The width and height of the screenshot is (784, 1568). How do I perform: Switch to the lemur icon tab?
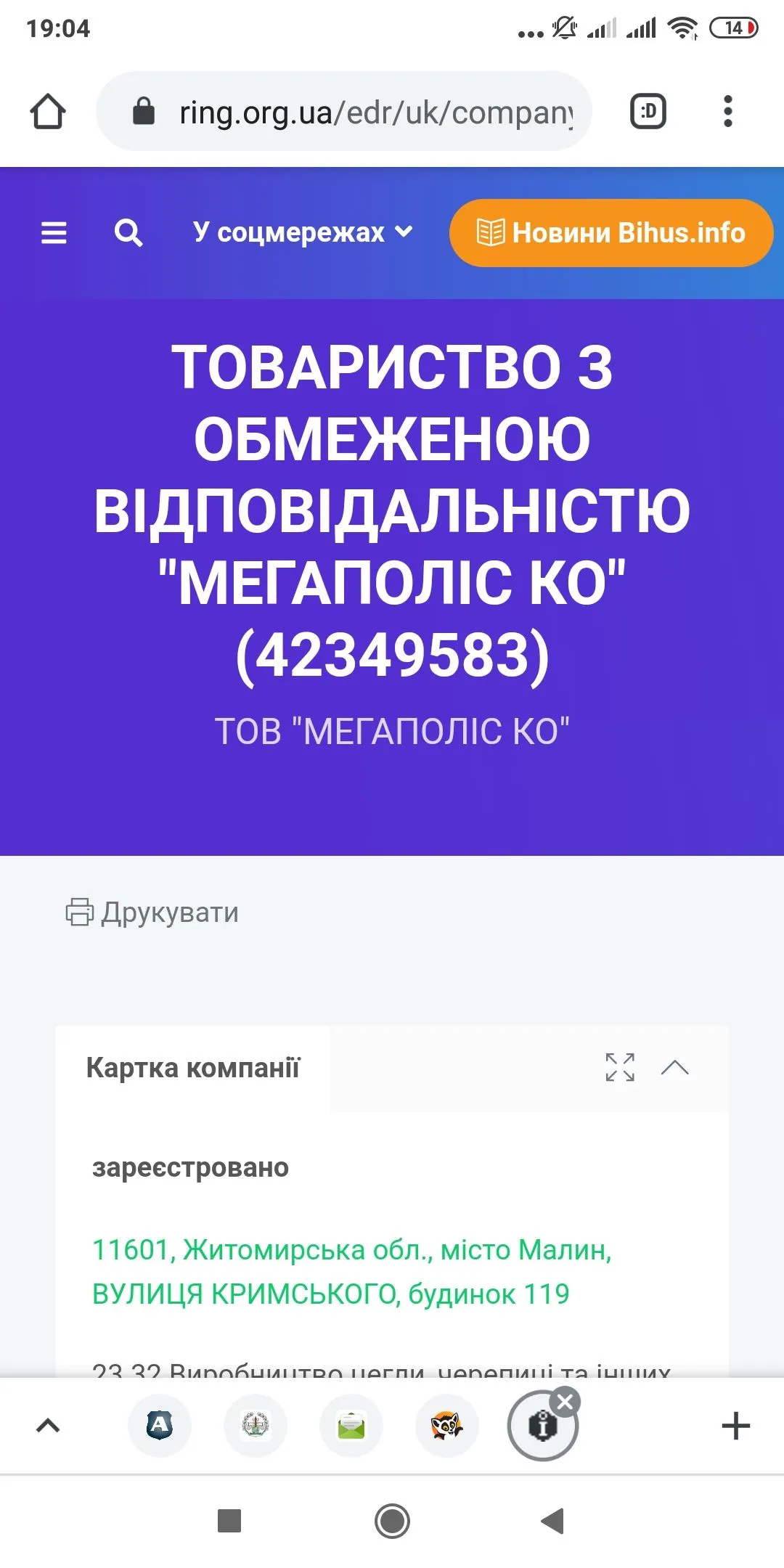point(447,1426)
